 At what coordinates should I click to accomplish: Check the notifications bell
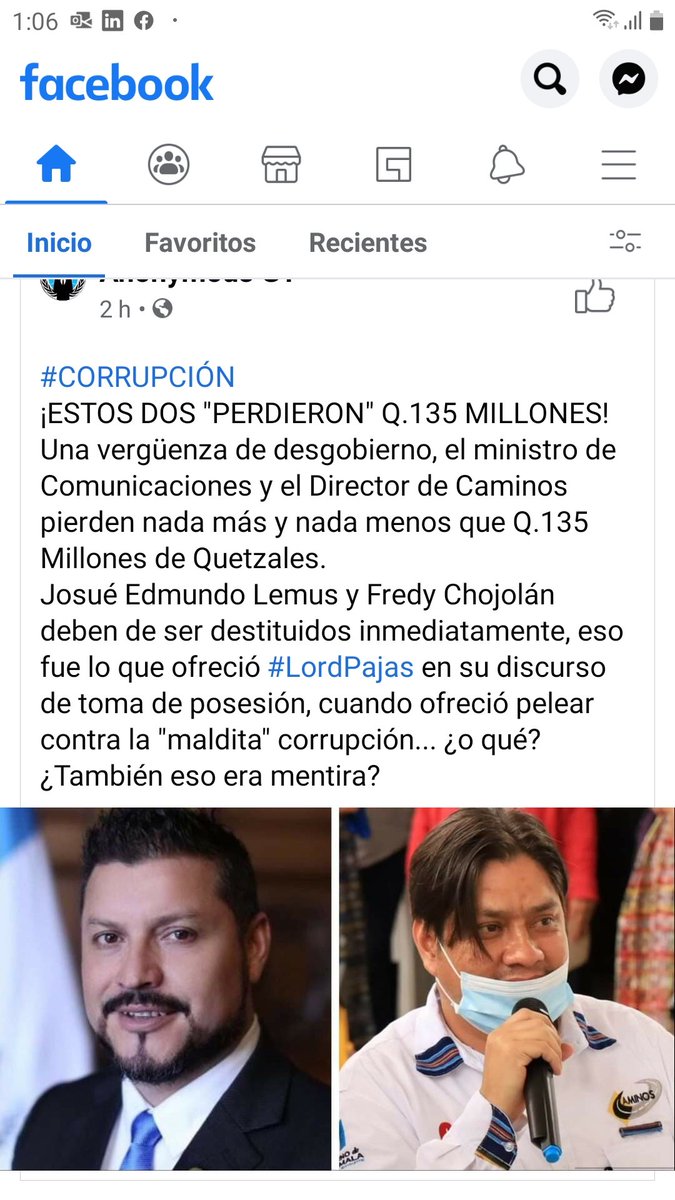tap(507, 165)
